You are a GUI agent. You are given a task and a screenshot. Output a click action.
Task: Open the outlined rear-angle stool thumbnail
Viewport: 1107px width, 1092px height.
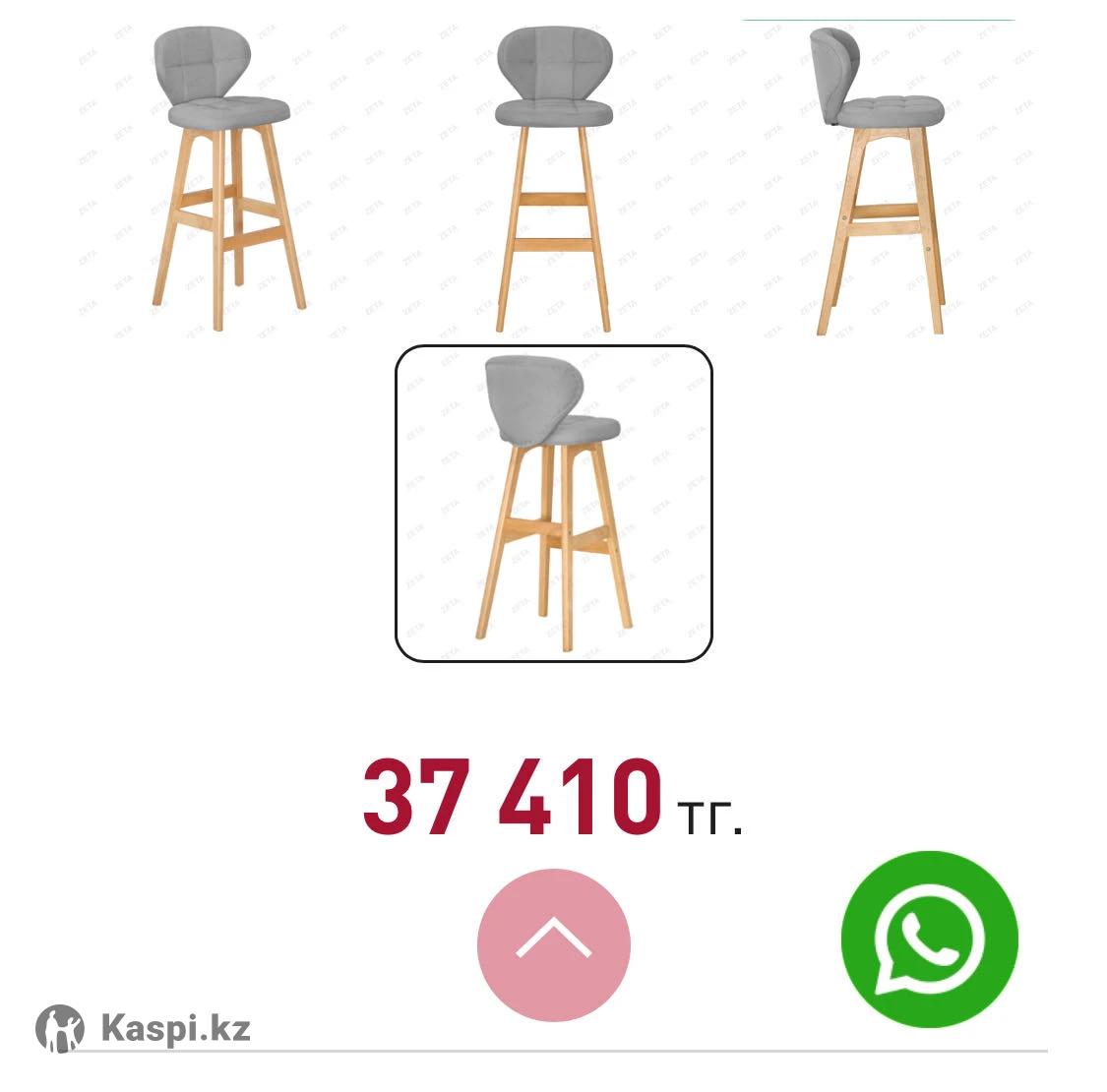[x=553, y=504]
